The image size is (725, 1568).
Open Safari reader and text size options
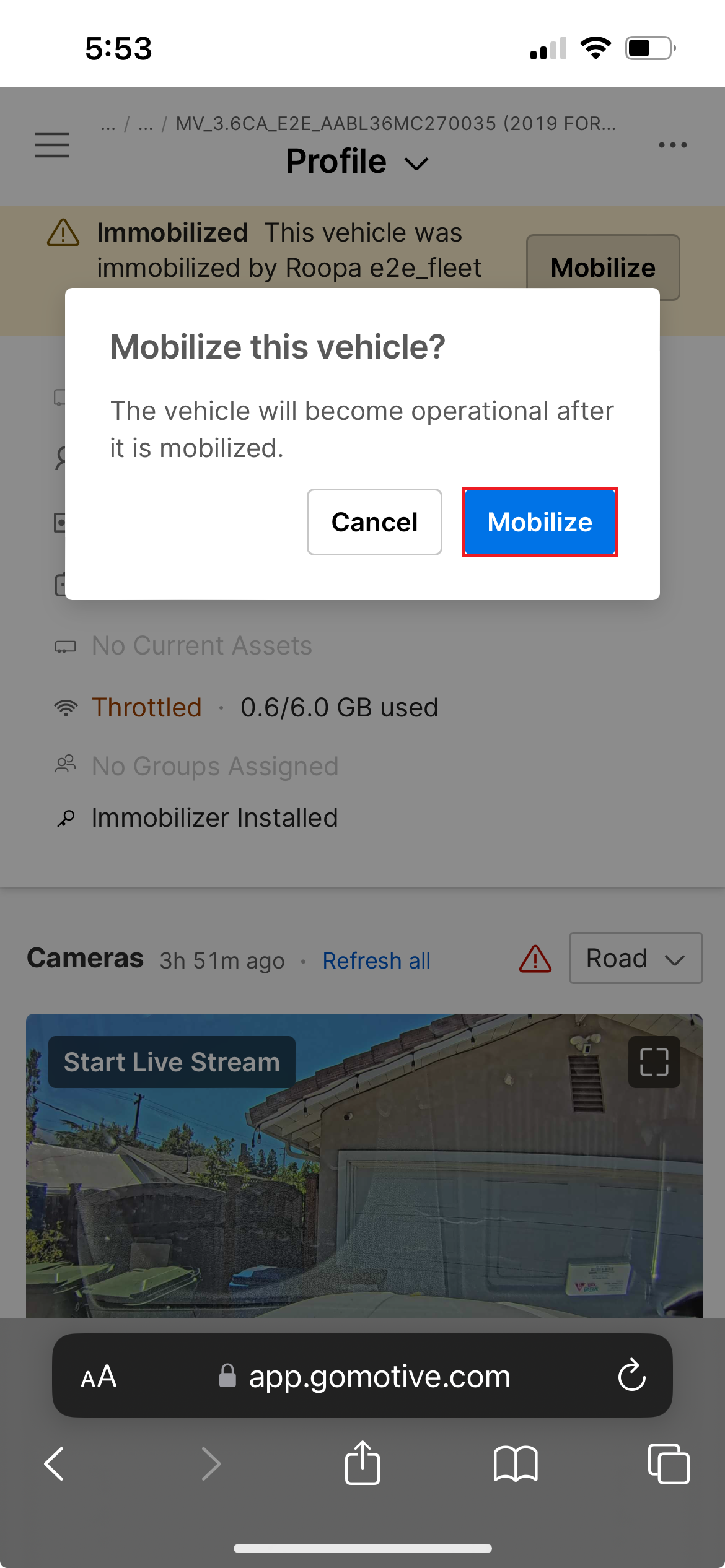click(x=99, y=1377)
